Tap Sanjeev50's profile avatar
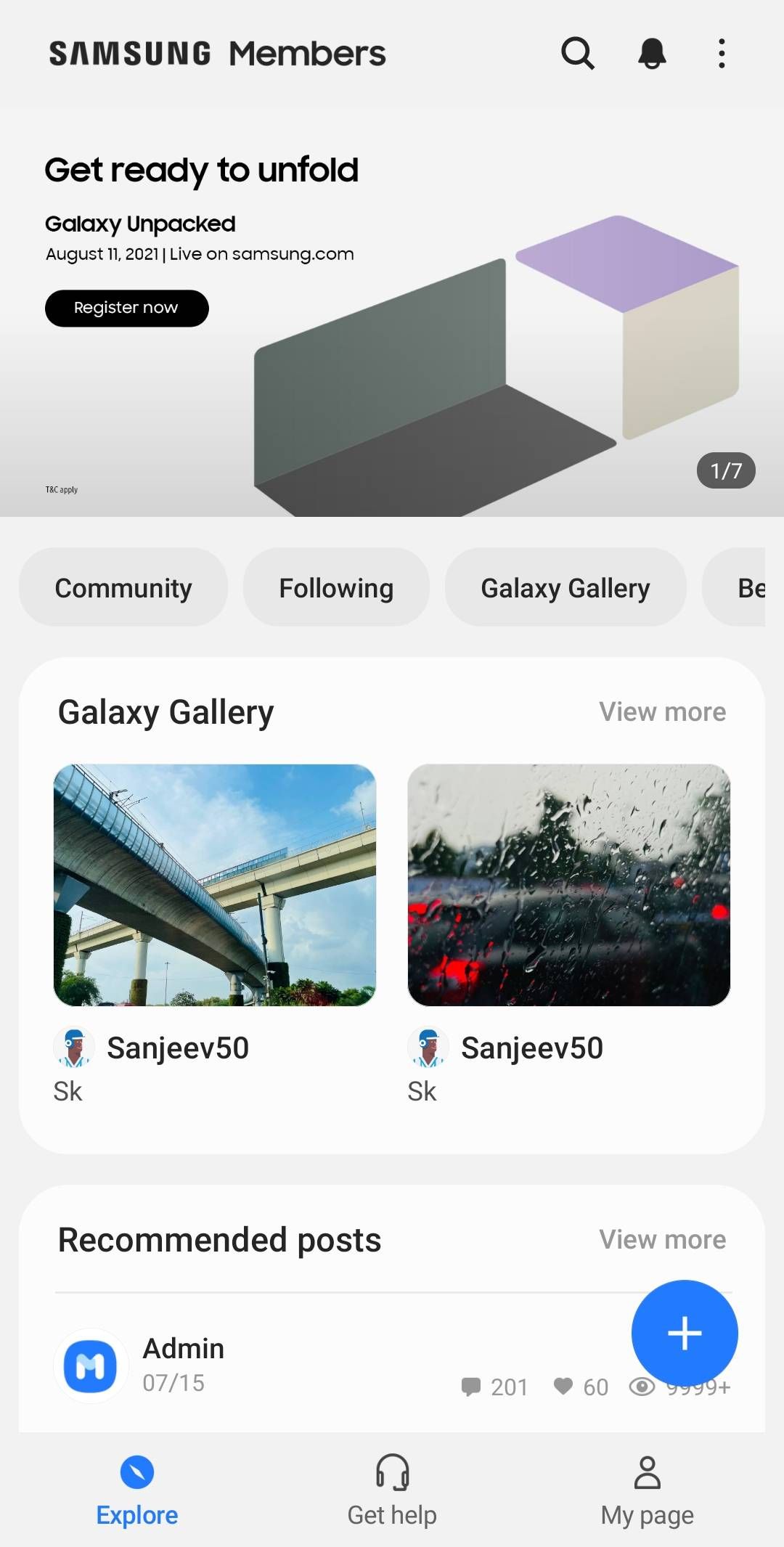The width and height of the screenshot is (784, 1547). 75,1047
